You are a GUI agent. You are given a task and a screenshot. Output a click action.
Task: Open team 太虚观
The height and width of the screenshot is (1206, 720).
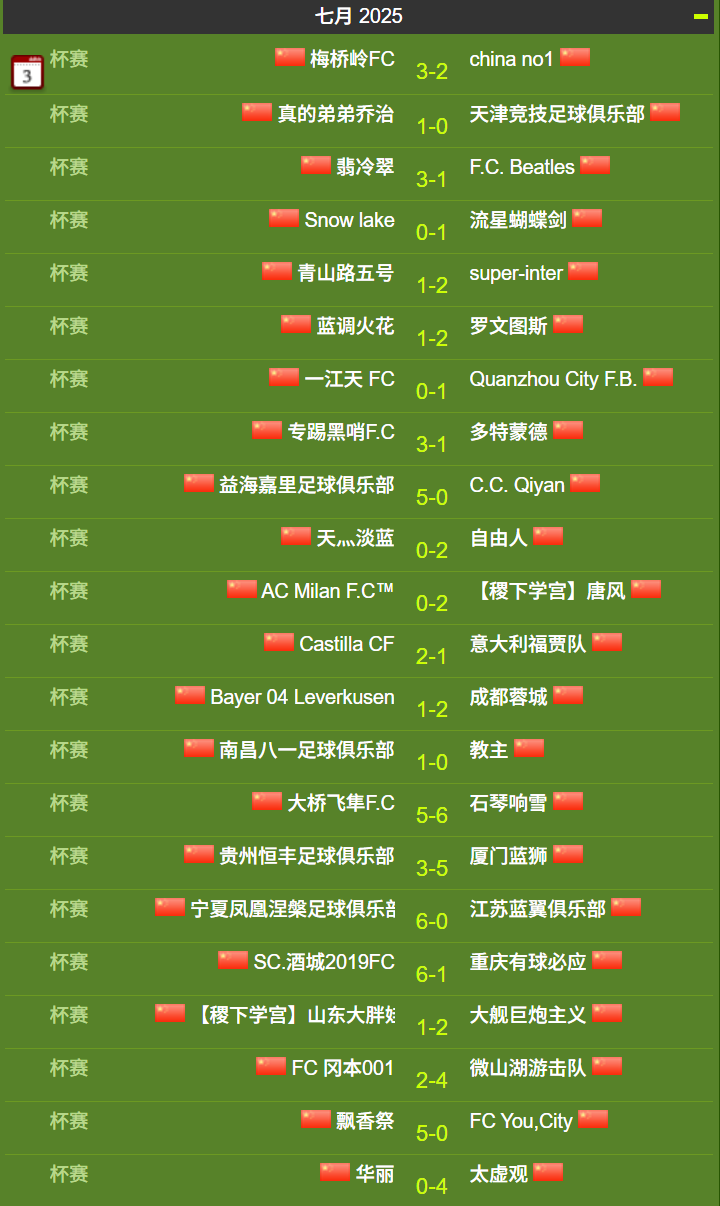point(499,1174)
